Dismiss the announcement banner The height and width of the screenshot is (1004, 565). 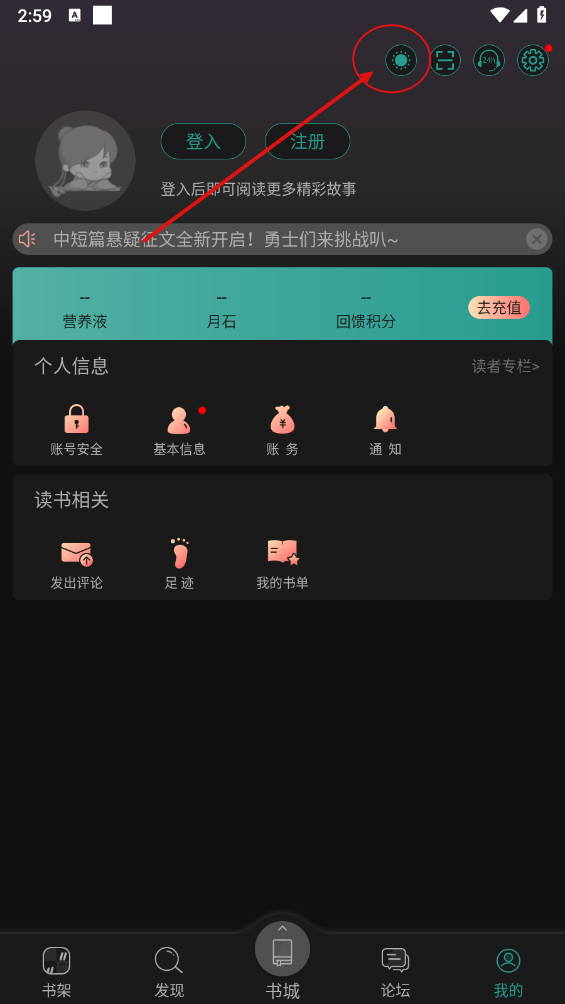tap(537, 239)
